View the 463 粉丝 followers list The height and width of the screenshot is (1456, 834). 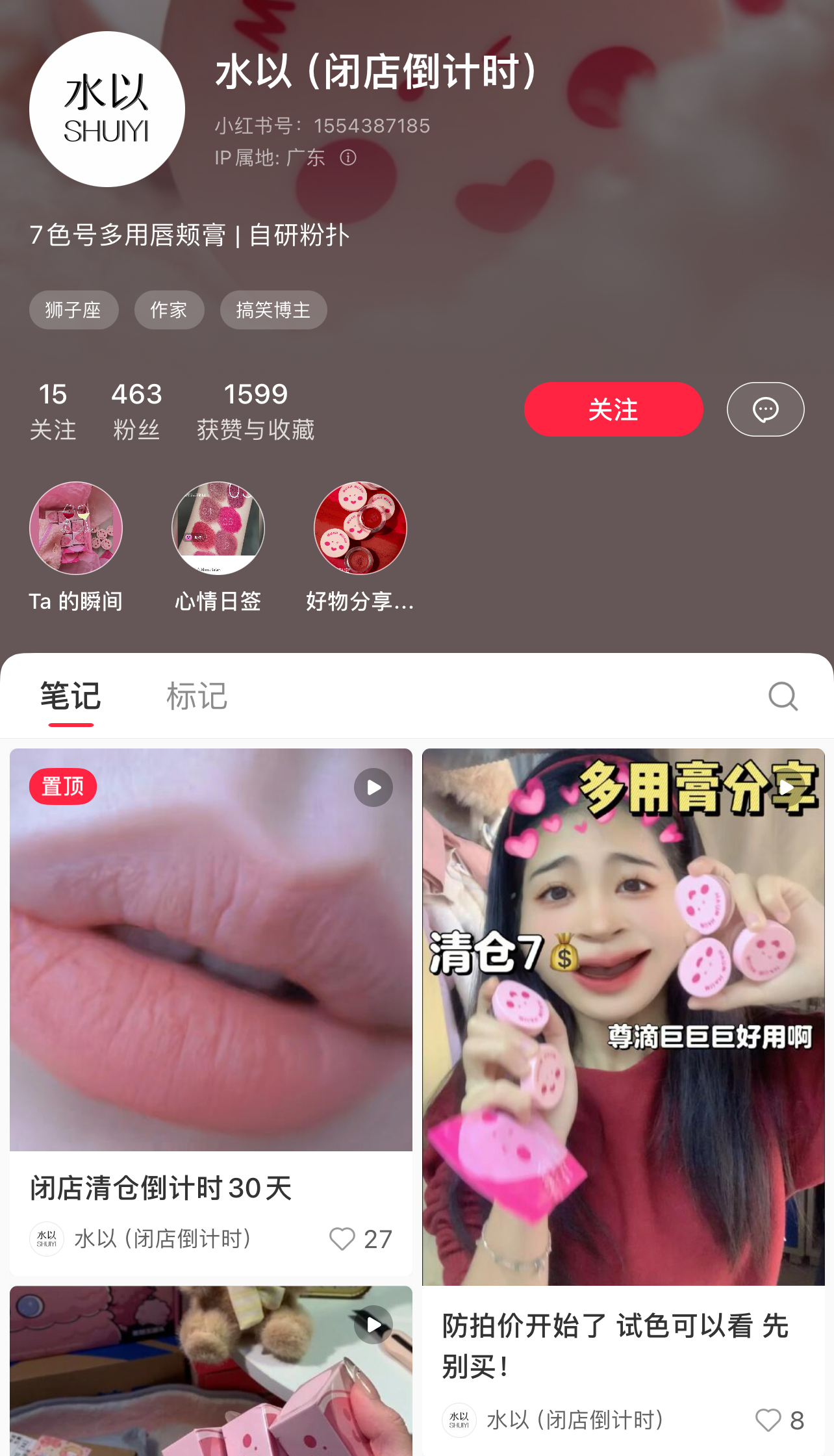[x=136, y=411]
